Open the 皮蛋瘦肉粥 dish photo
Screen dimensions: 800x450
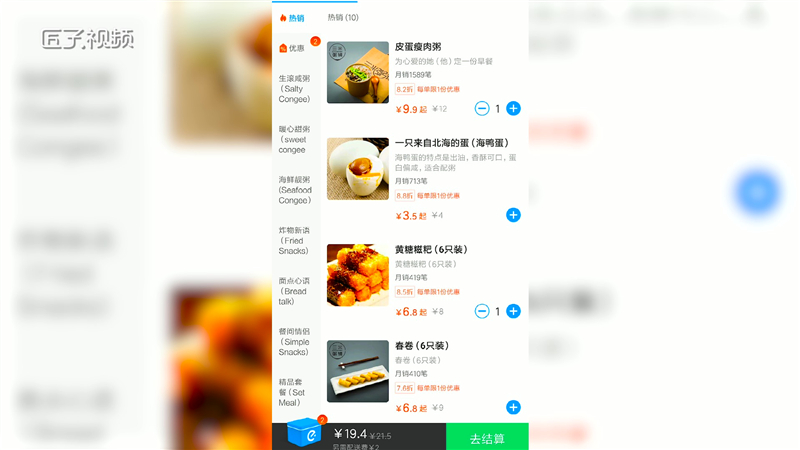[358, 72]
